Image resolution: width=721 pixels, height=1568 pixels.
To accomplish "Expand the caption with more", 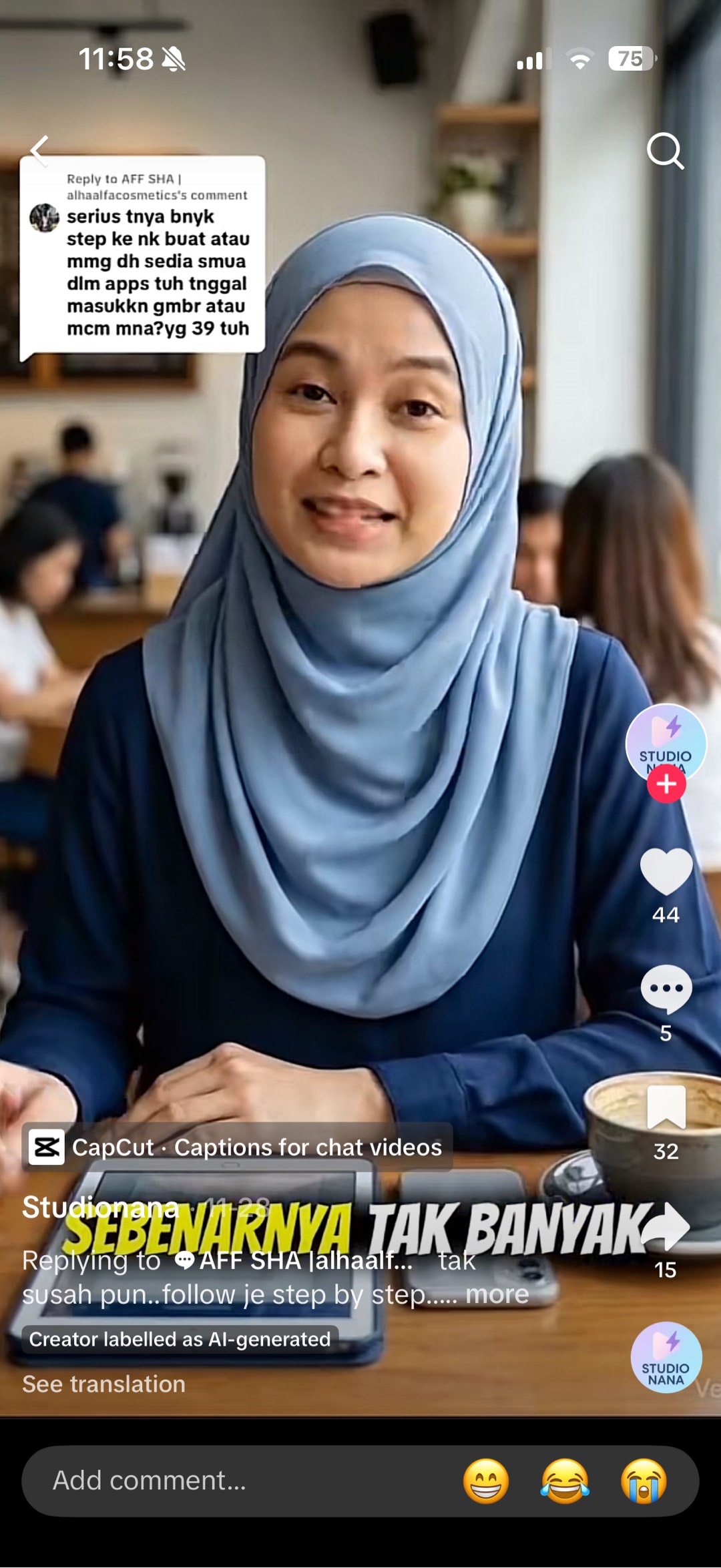I will (x=497, y=1294).
